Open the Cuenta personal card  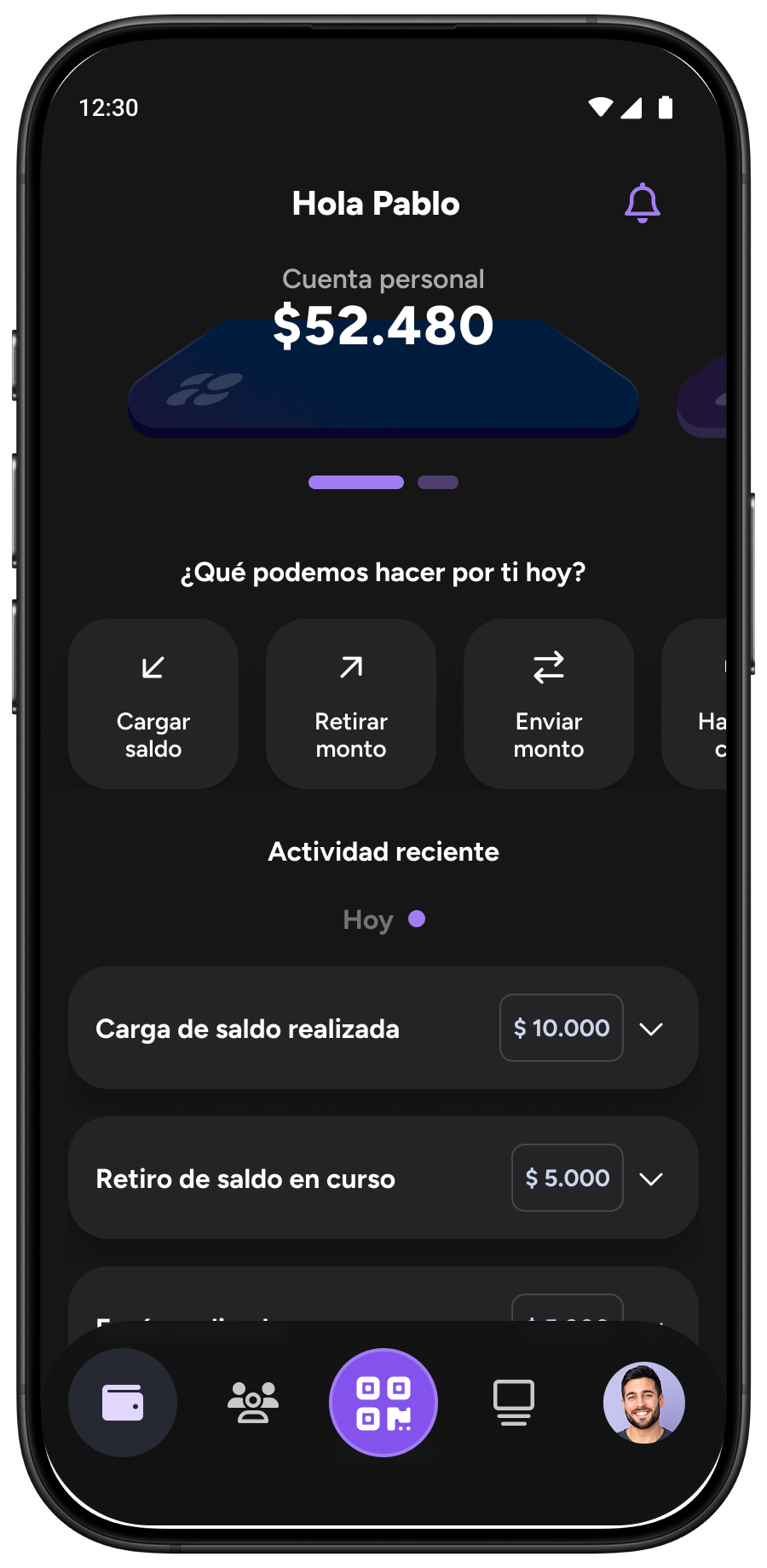383,377
